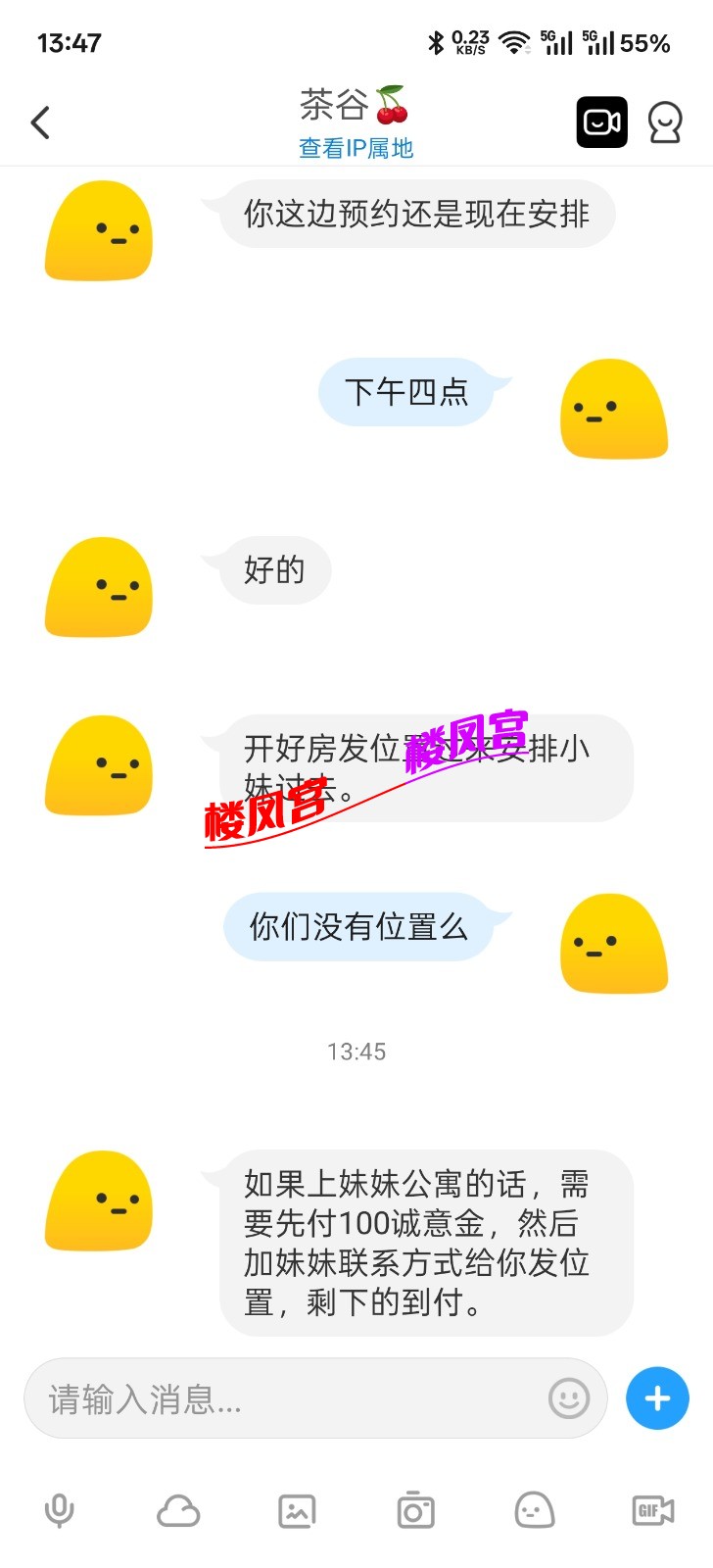Record a voice message with the microphone
Screen dimensions: 713x1568
[60, 1511]
